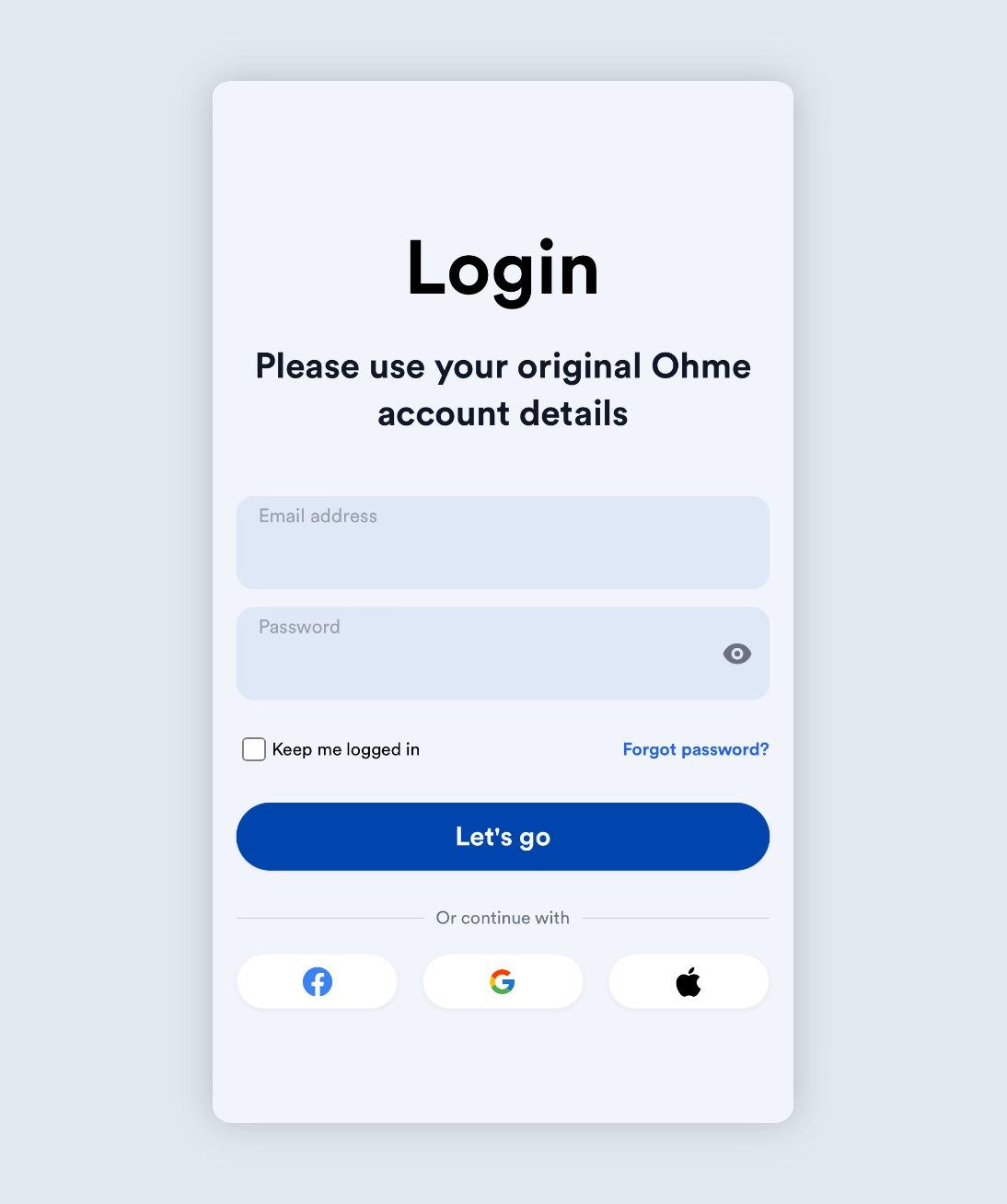Tap the Email address field
This screenshot has width=1007, height=1204.
click(503, 543)
